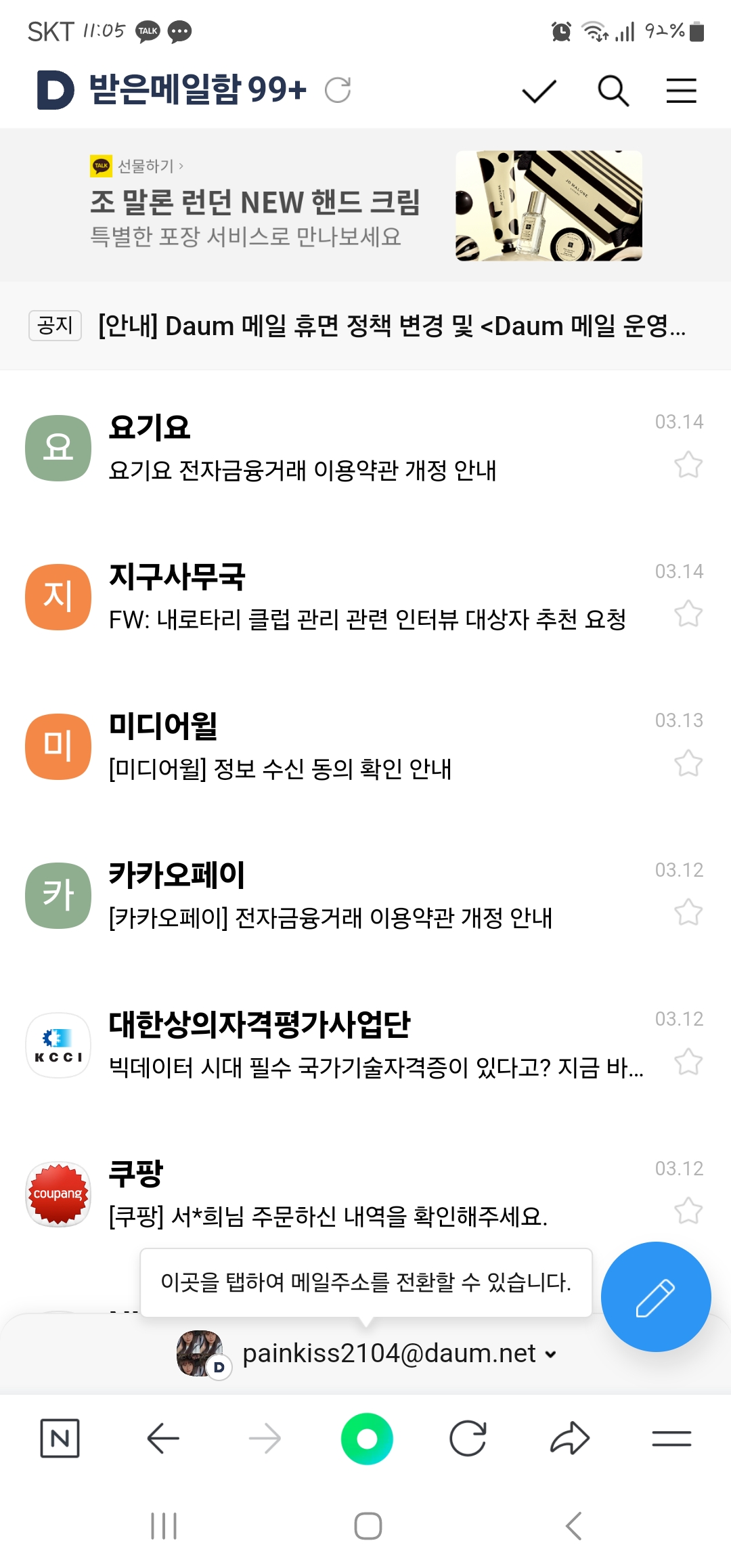This screenshot has width=731, height=1568.
Task: Tap the green Naver home circle
Action: (x=367, y=1438)
